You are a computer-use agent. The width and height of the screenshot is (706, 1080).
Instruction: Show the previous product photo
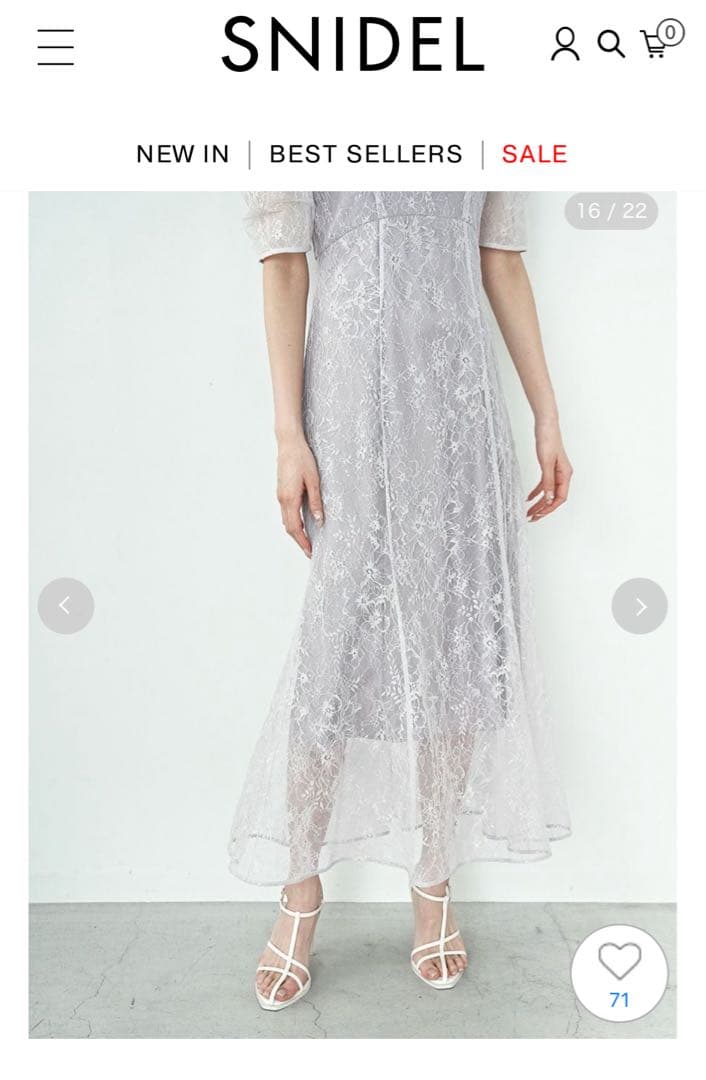(x=66, y=606)
